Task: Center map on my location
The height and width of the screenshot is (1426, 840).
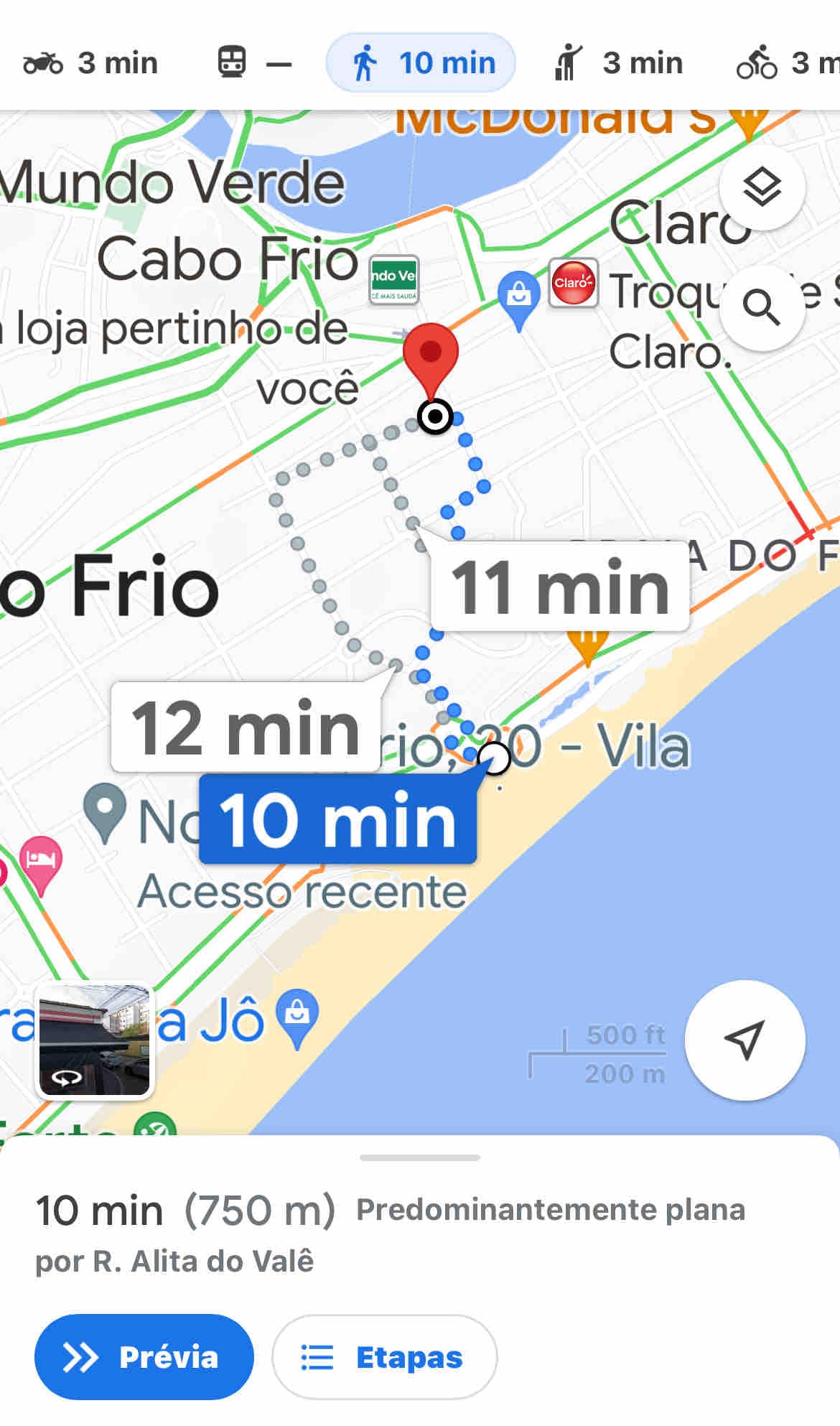Action: point(745,1040)
